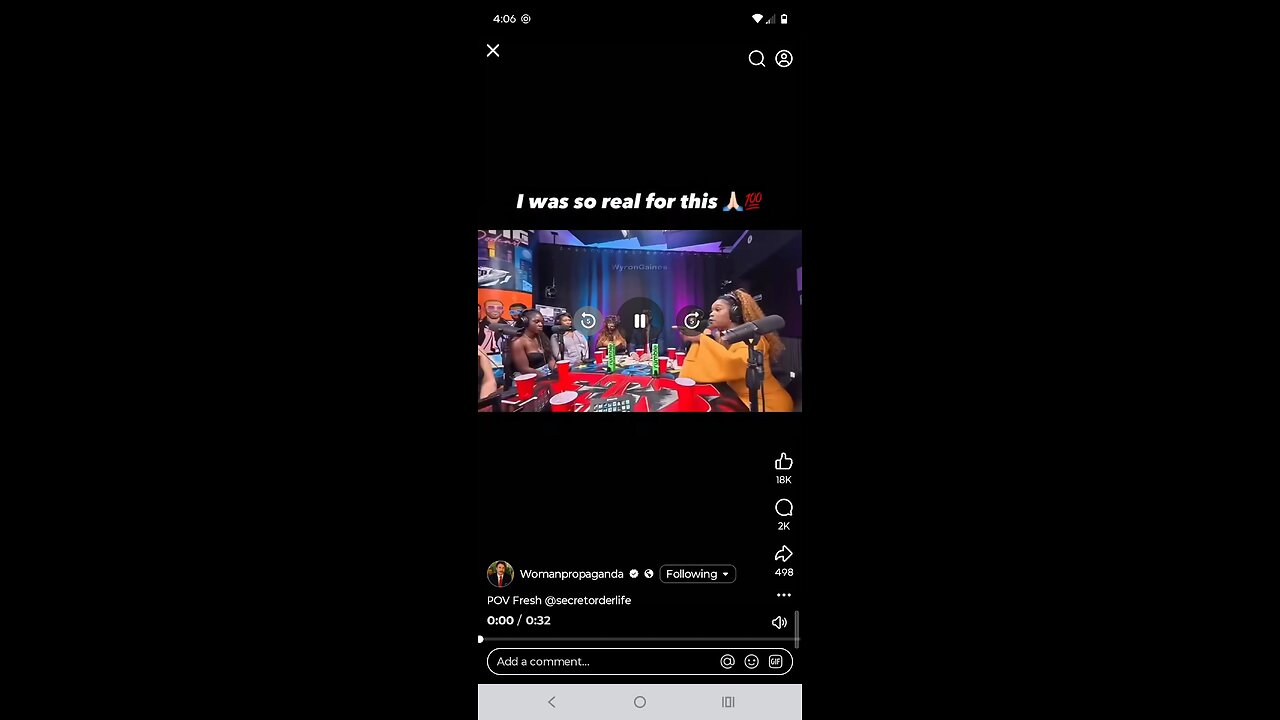The height and width of the screenshot is (720, 1280).
Task: Add a GIF to the comment
Action: 775,661
